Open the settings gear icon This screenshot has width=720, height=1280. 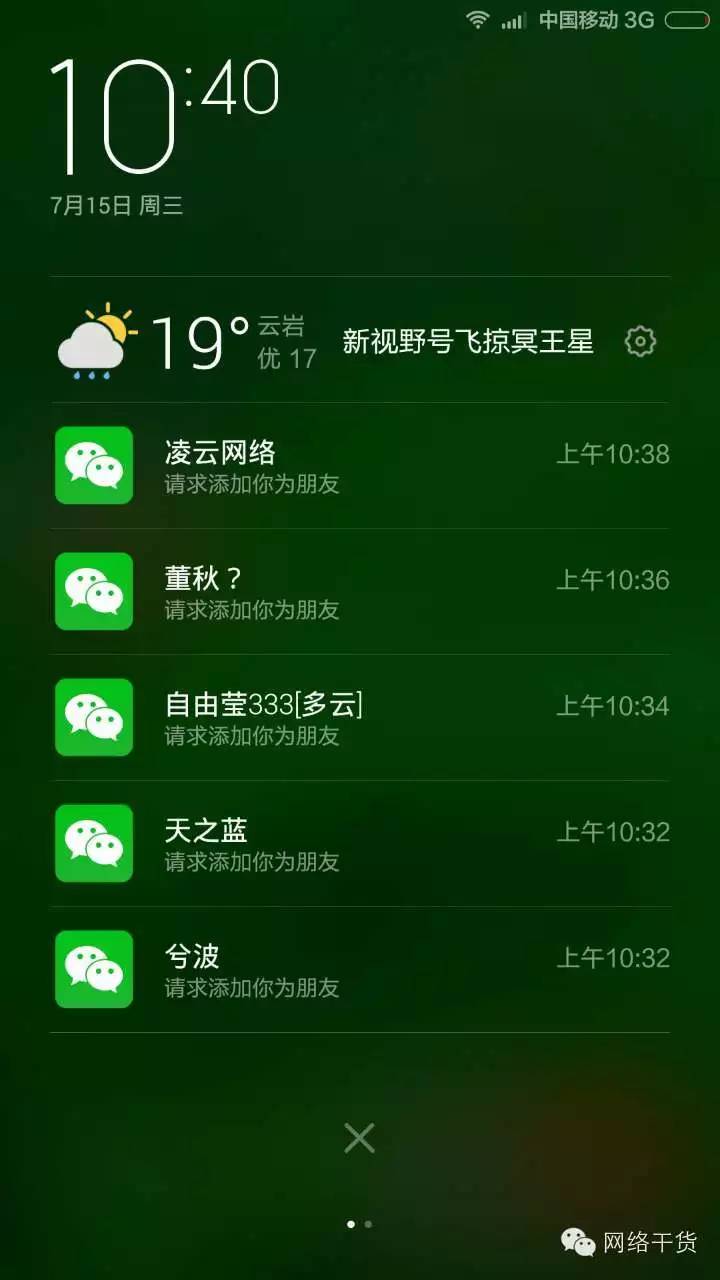coord(640,341)
